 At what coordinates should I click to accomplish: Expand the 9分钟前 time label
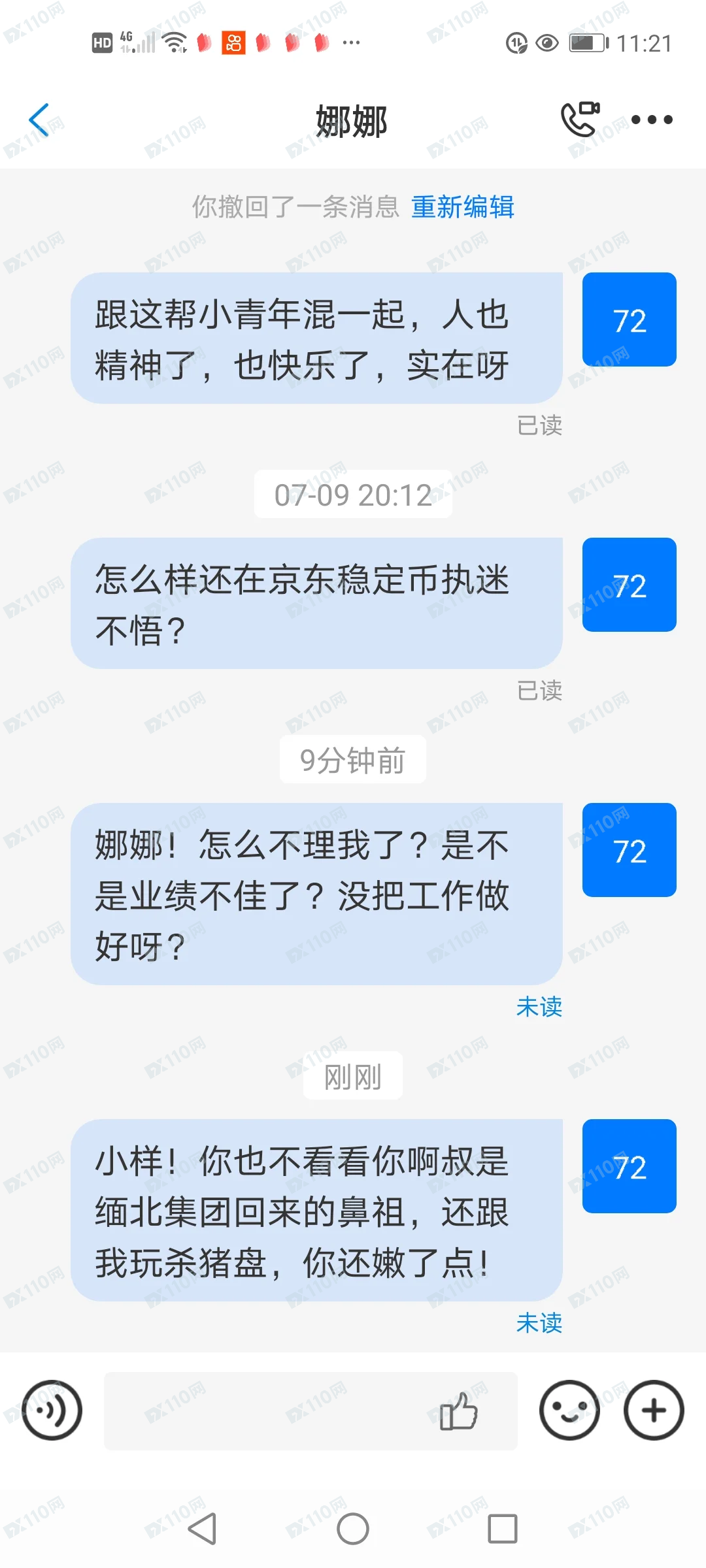(352, 759)
